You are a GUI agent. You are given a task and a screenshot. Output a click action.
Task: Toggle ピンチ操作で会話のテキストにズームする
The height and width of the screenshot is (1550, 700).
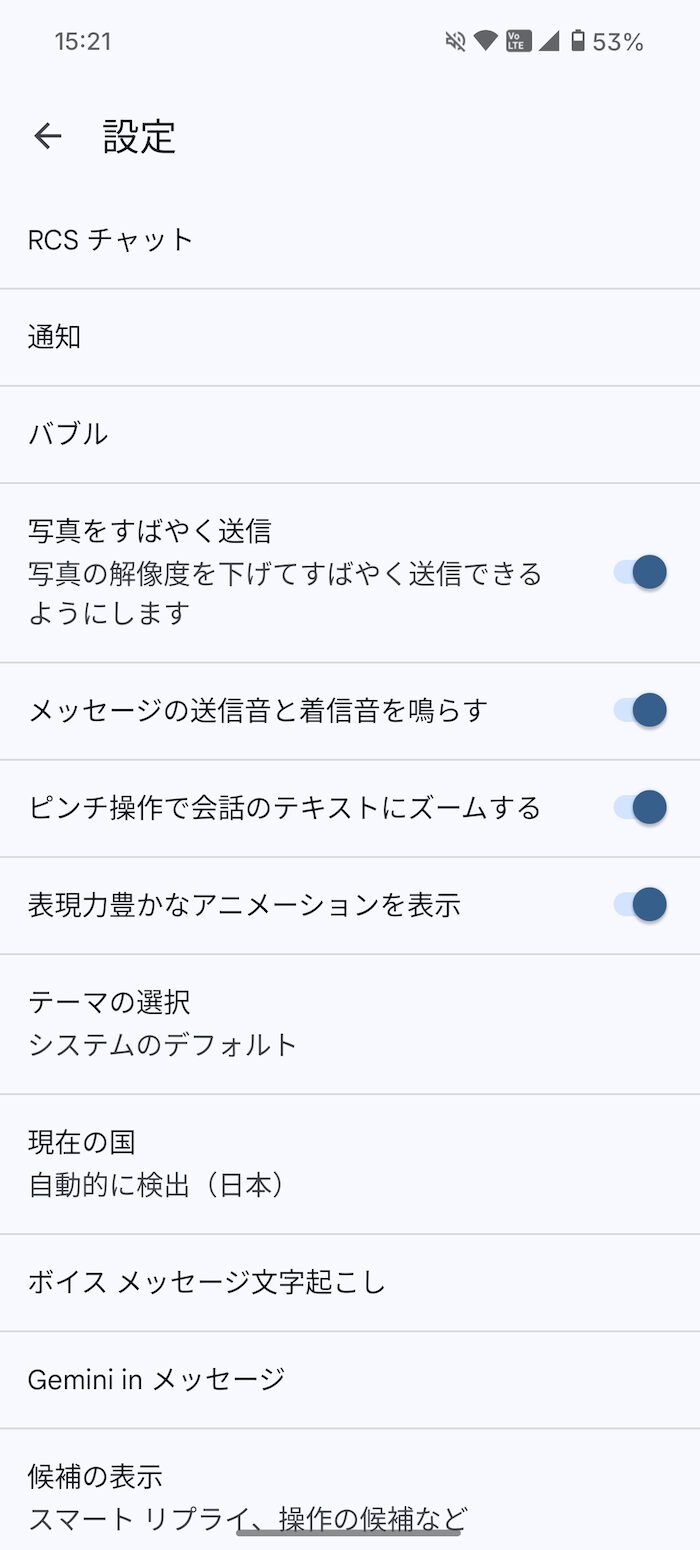[x=640, y=807]
